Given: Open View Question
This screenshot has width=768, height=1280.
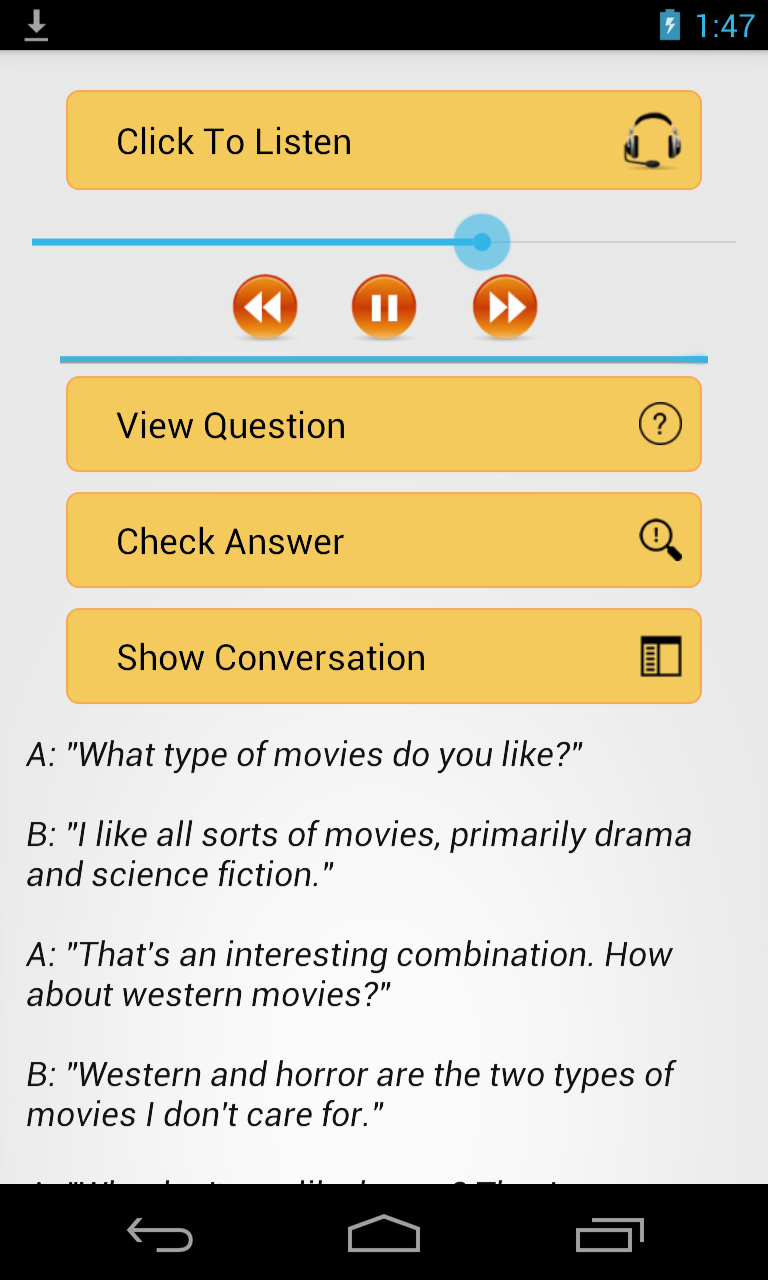Looking at the screenshot, I should coord(383,424).
